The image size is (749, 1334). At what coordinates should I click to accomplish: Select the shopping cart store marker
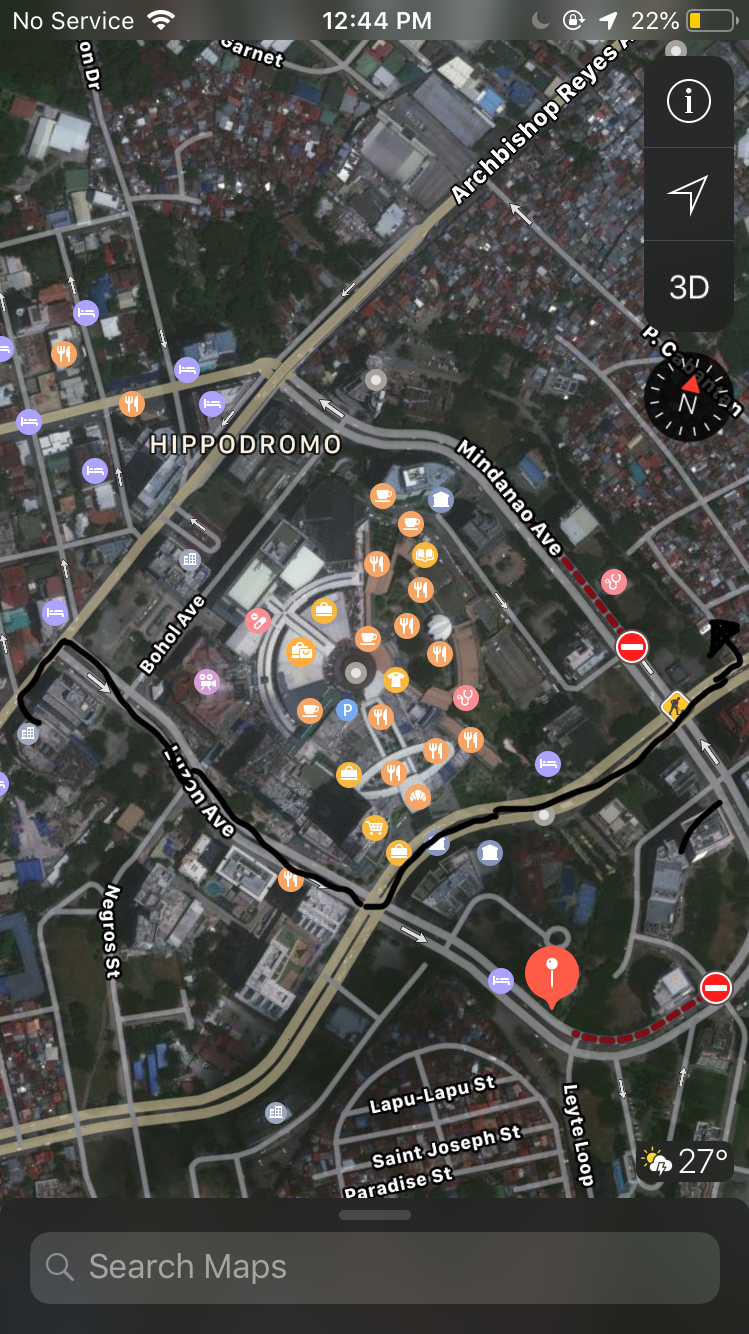(375, 827)
